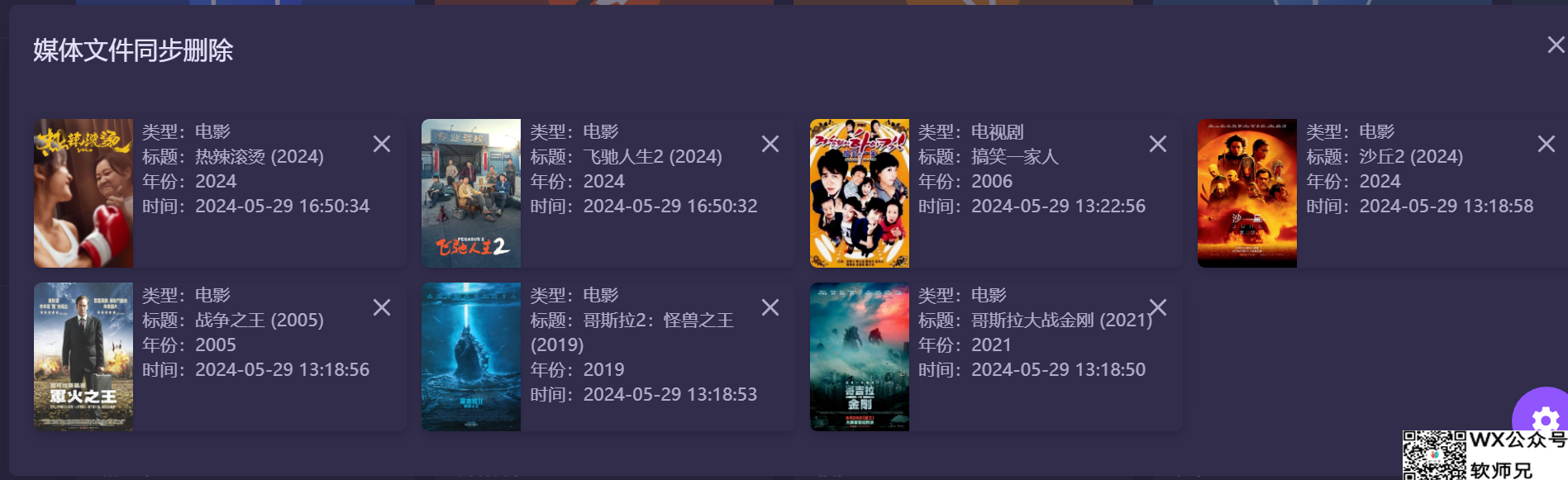Screen dimensions: 1568x480
Task: Dismiss the 沙丘2 (2024) card
Action: pyautogui.click(x=1547, y=144)
